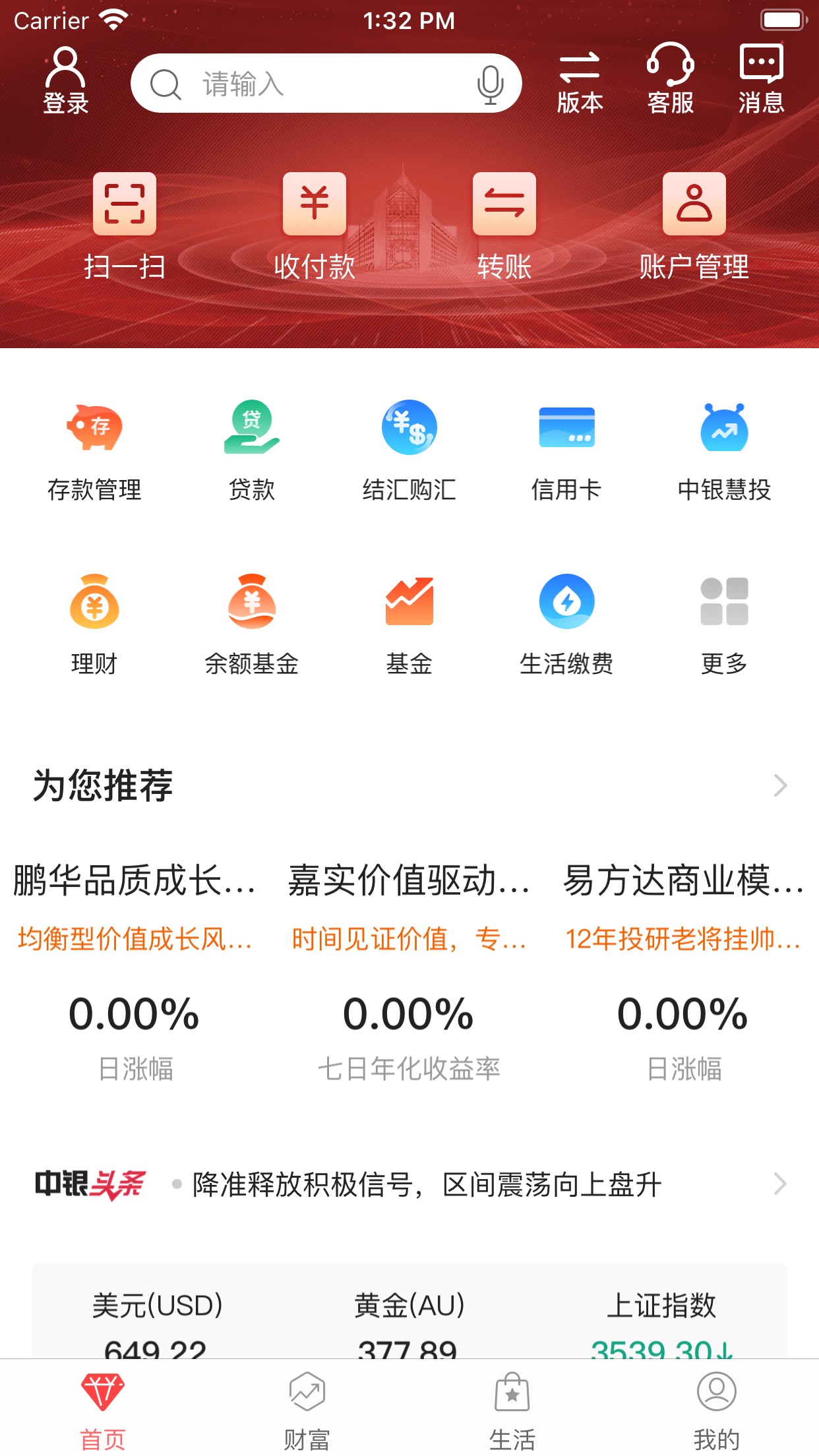Tap 更多 to show more services

tap(724, 623)
